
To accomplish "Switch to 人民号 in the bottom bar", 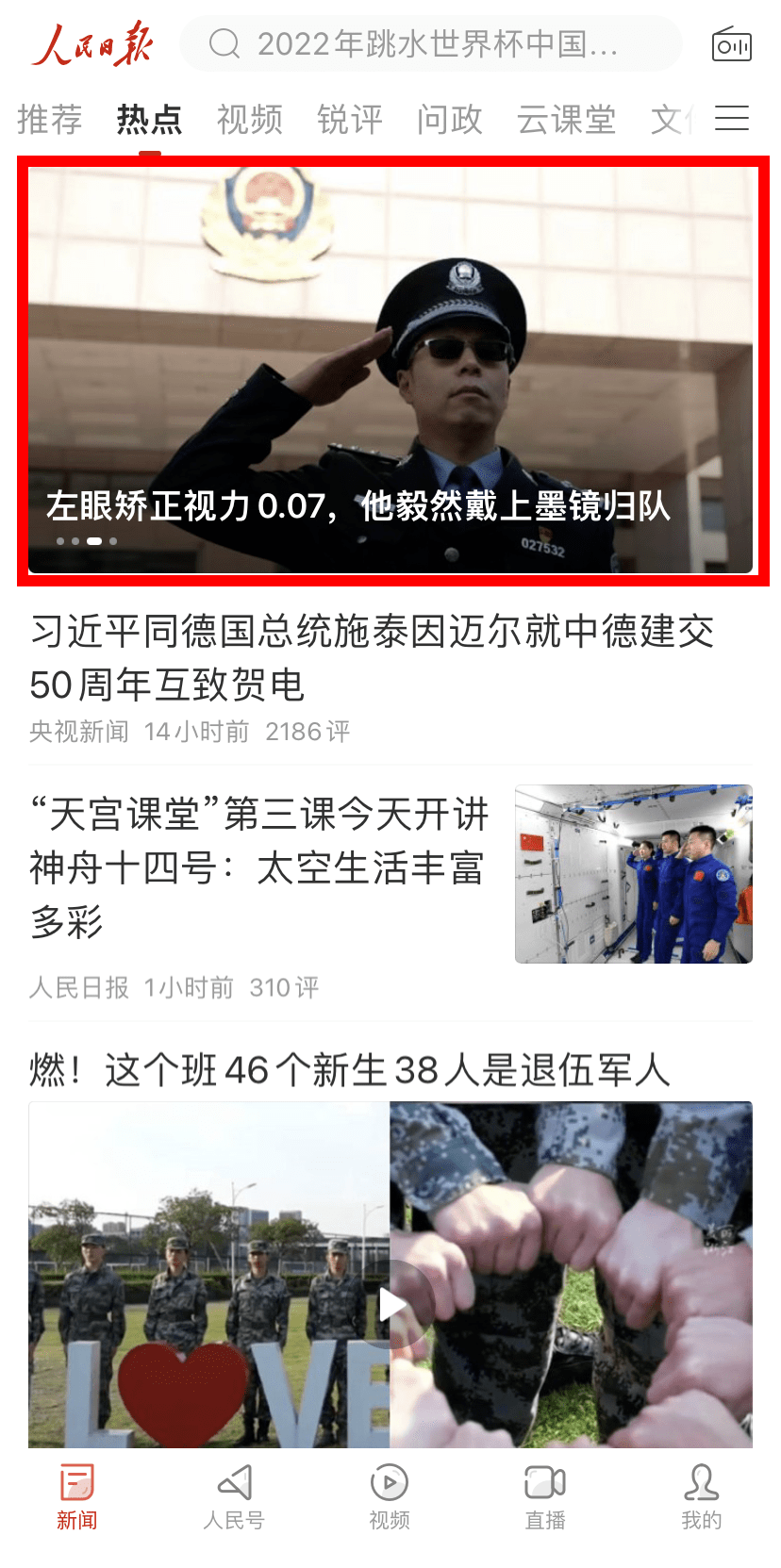I will (x=234, y=1495).
